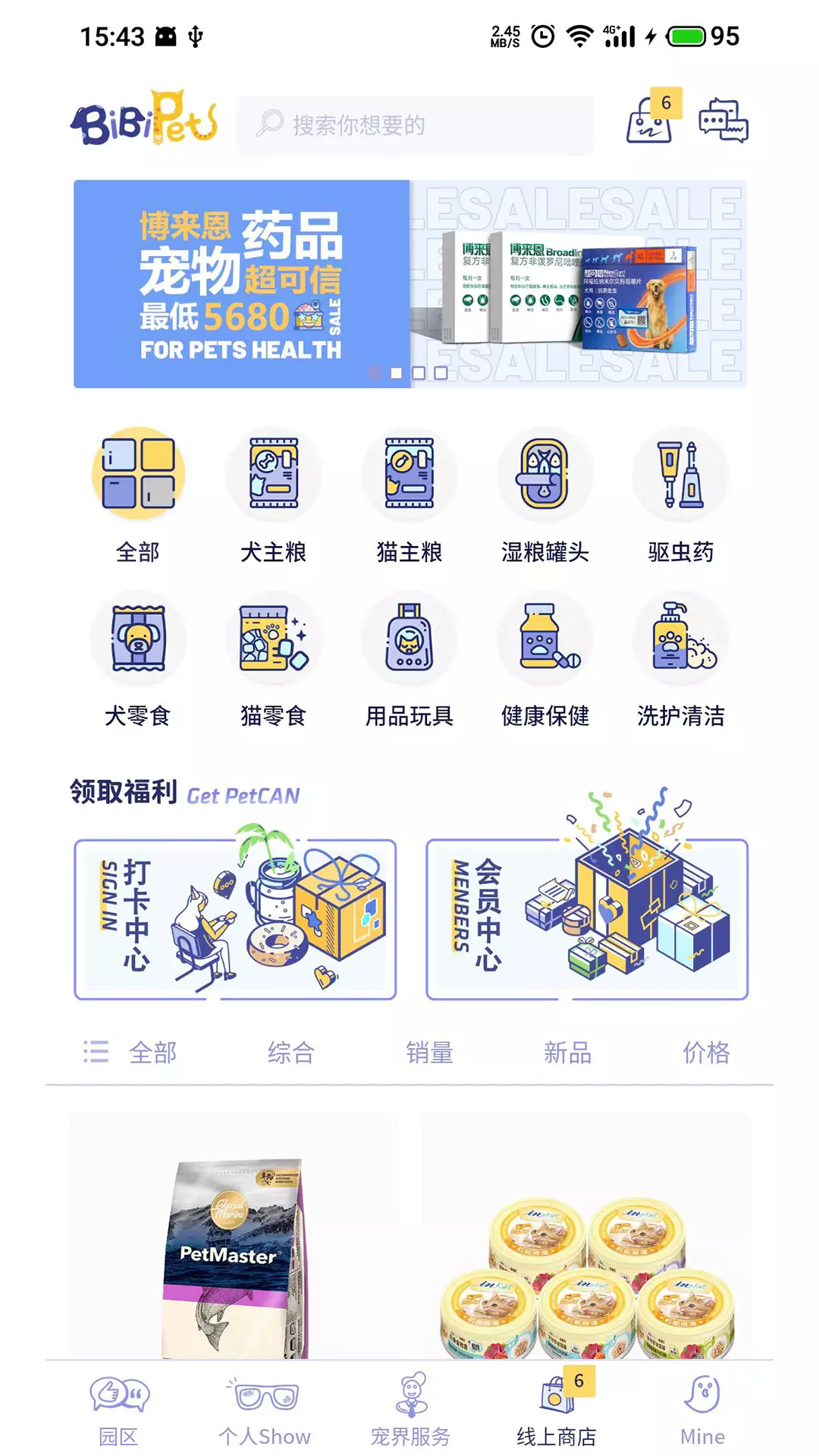Open the shopping bag cart icon
Image resolution: width=819 pixels, height=1456 pixels.
tap(651, 120)
